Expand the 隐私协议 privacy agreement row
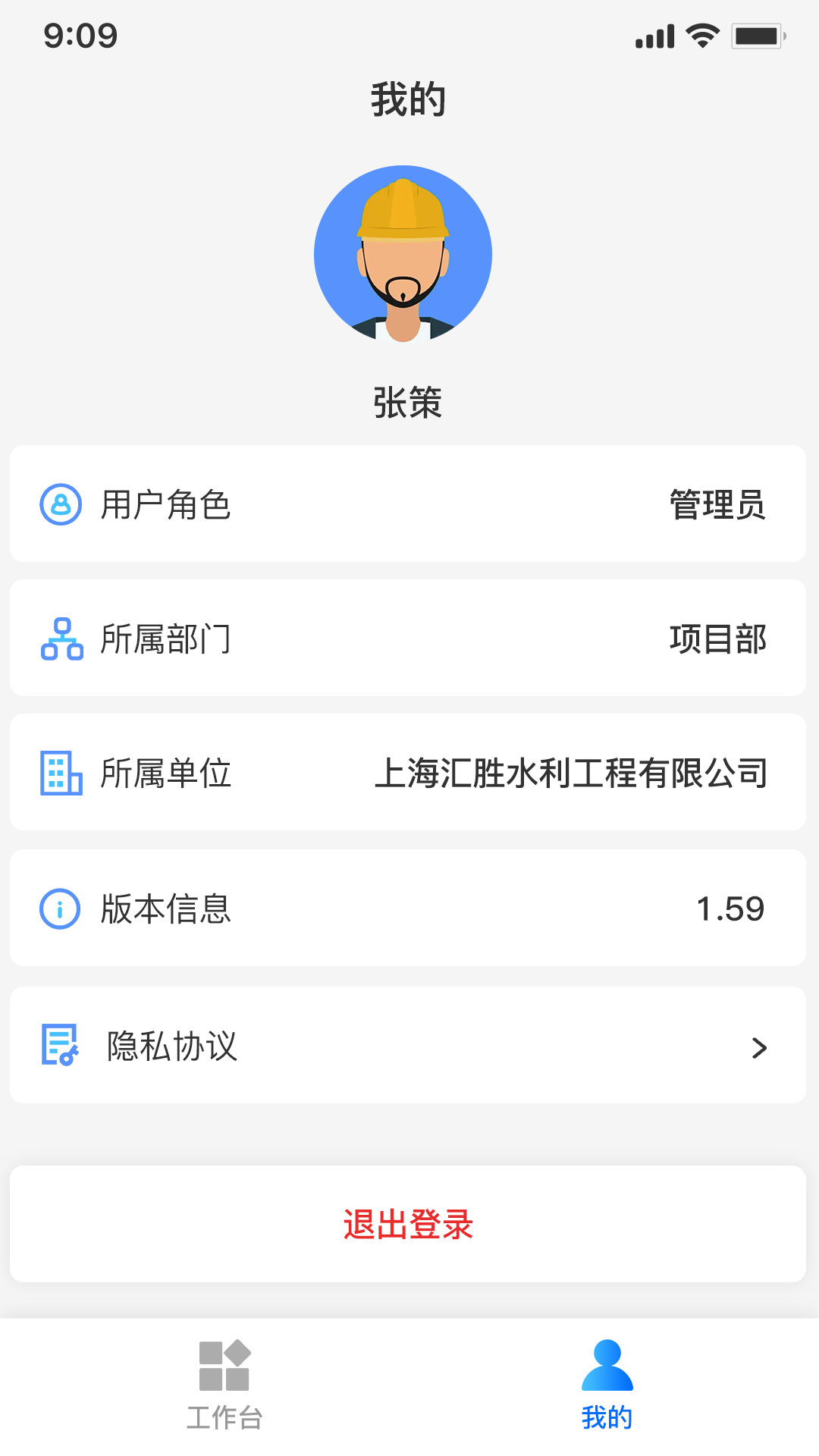Image resolution: width=819 pixels, height=1456 pixels. coord(409,1046)
